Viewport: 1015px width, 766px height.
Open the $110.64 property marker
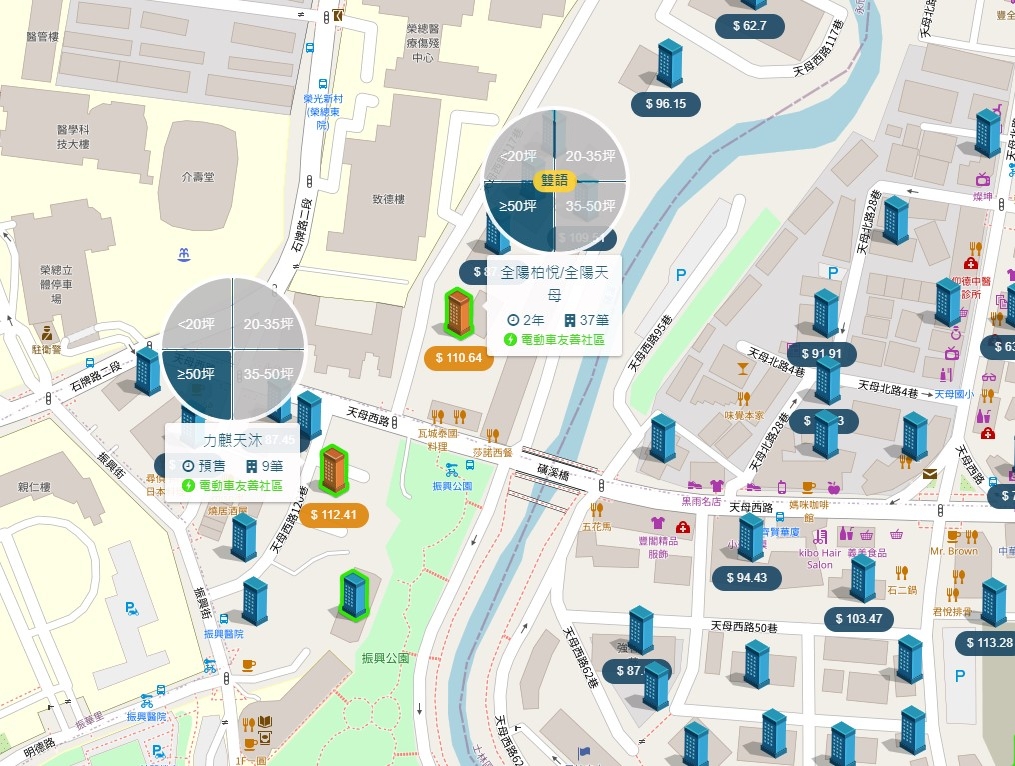pyautogui.click(x=459, y=358)
